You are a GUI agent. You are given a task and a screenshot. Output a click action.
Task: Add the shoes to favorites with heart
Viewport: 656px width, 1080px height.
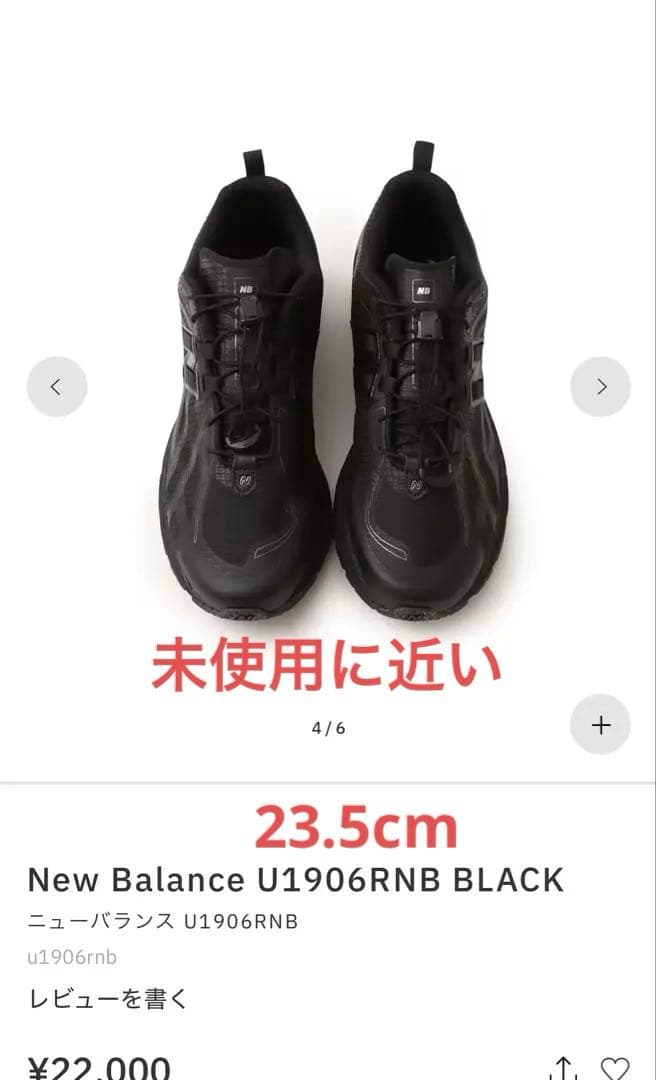615,1068
